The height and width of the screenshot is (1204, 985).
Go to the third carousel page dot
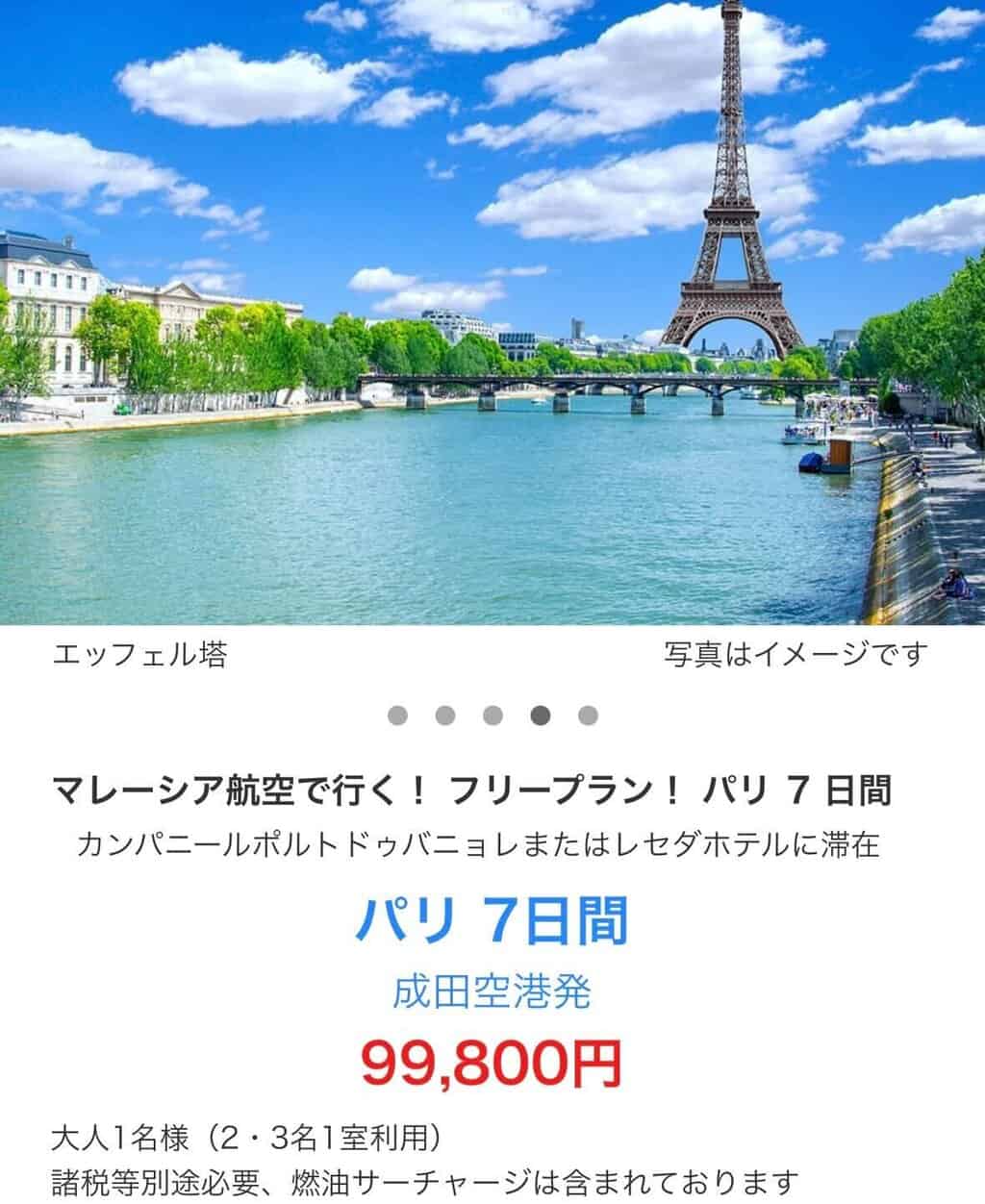[493, 715]
